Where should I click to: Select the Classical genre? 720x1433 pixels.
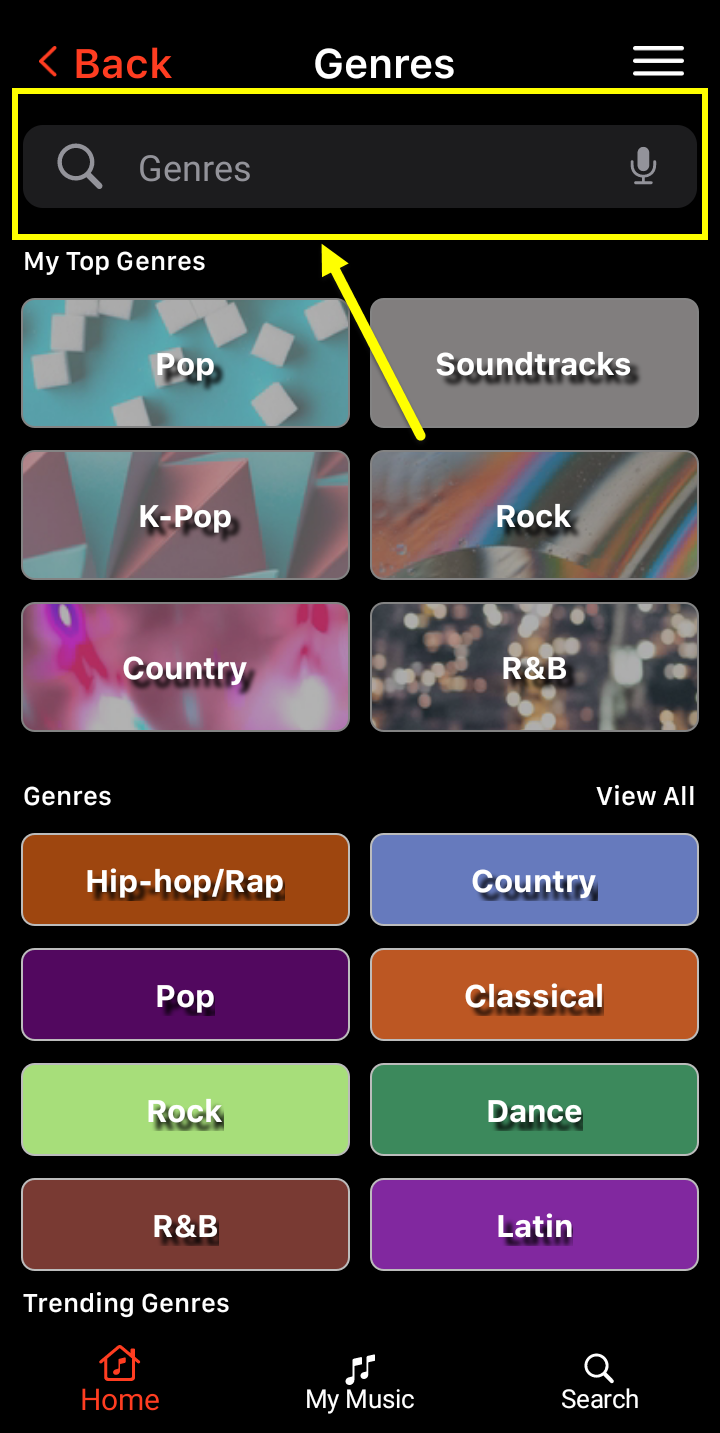click(x=534, y=995)
